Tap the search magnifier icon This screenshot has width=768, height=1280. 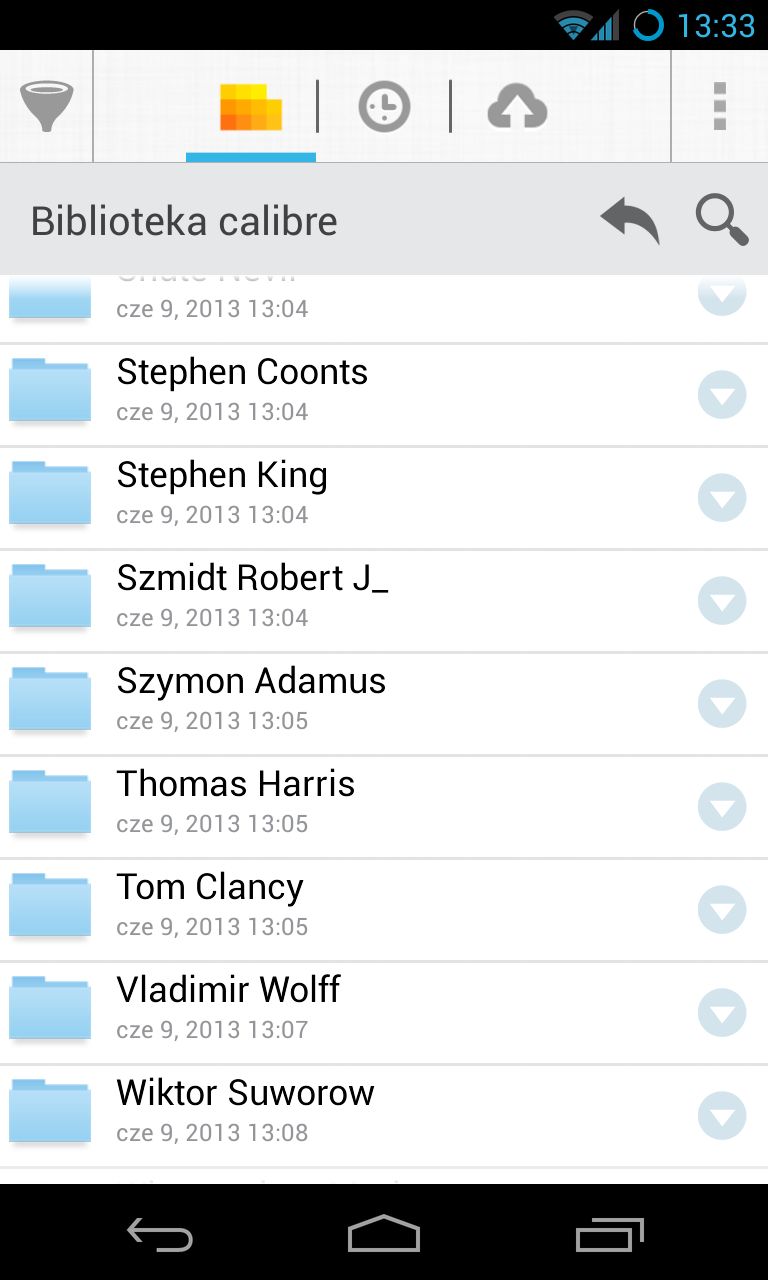(x=722, y=220)
